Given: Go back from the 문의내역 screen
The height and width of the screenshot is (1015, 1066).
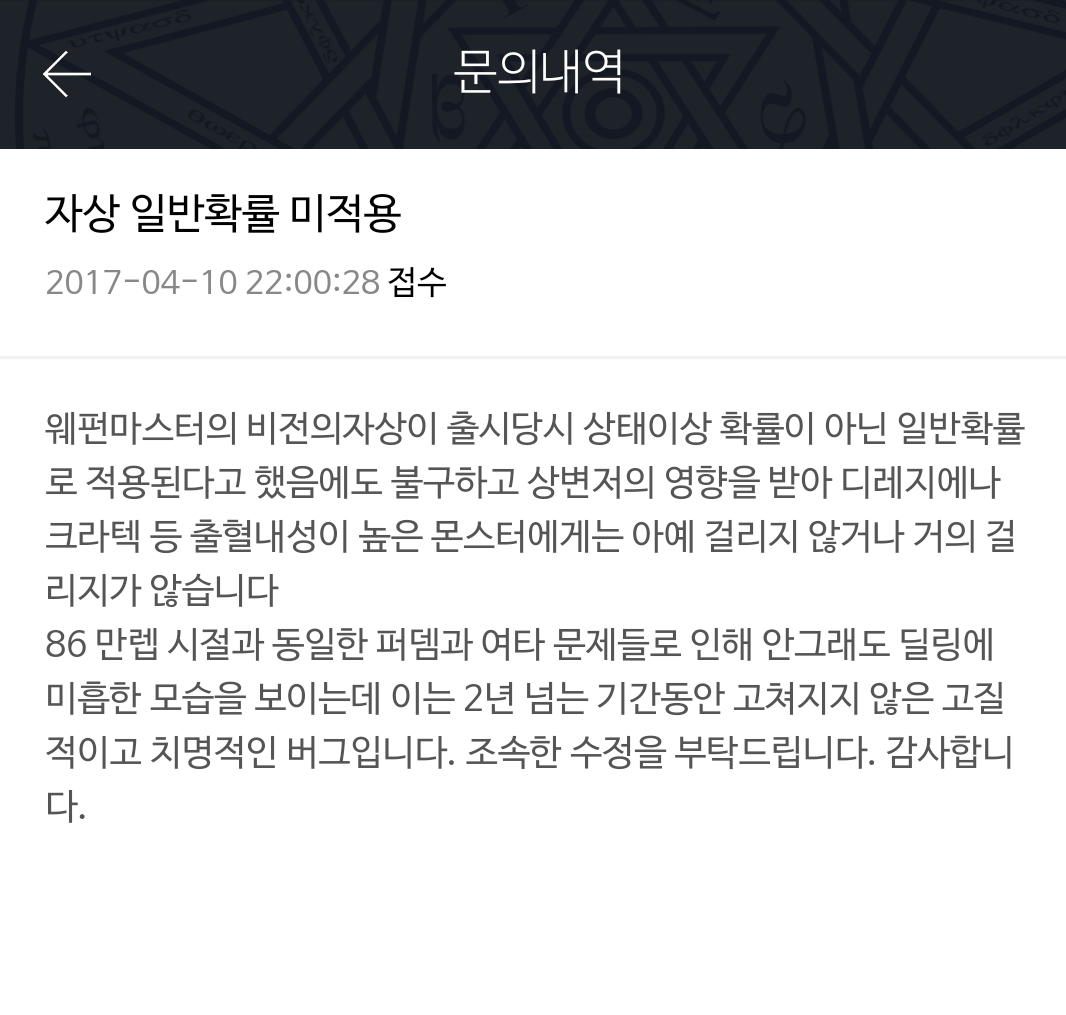Looking at the screenshot, I should point(67,75).
